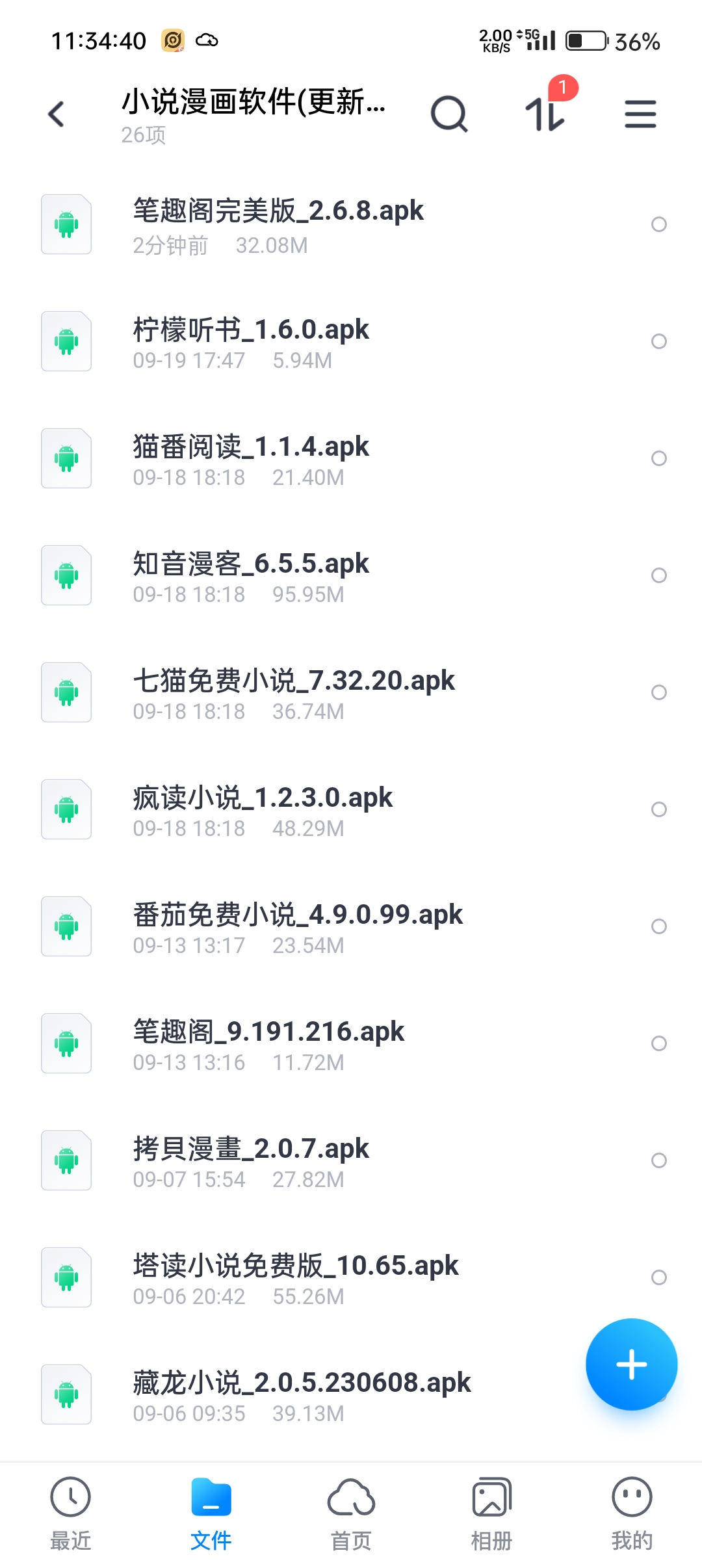
Task: Open 七猫免费小说_7.32.20.apk file
Action: pyautogui.click(x=294, y=693)
